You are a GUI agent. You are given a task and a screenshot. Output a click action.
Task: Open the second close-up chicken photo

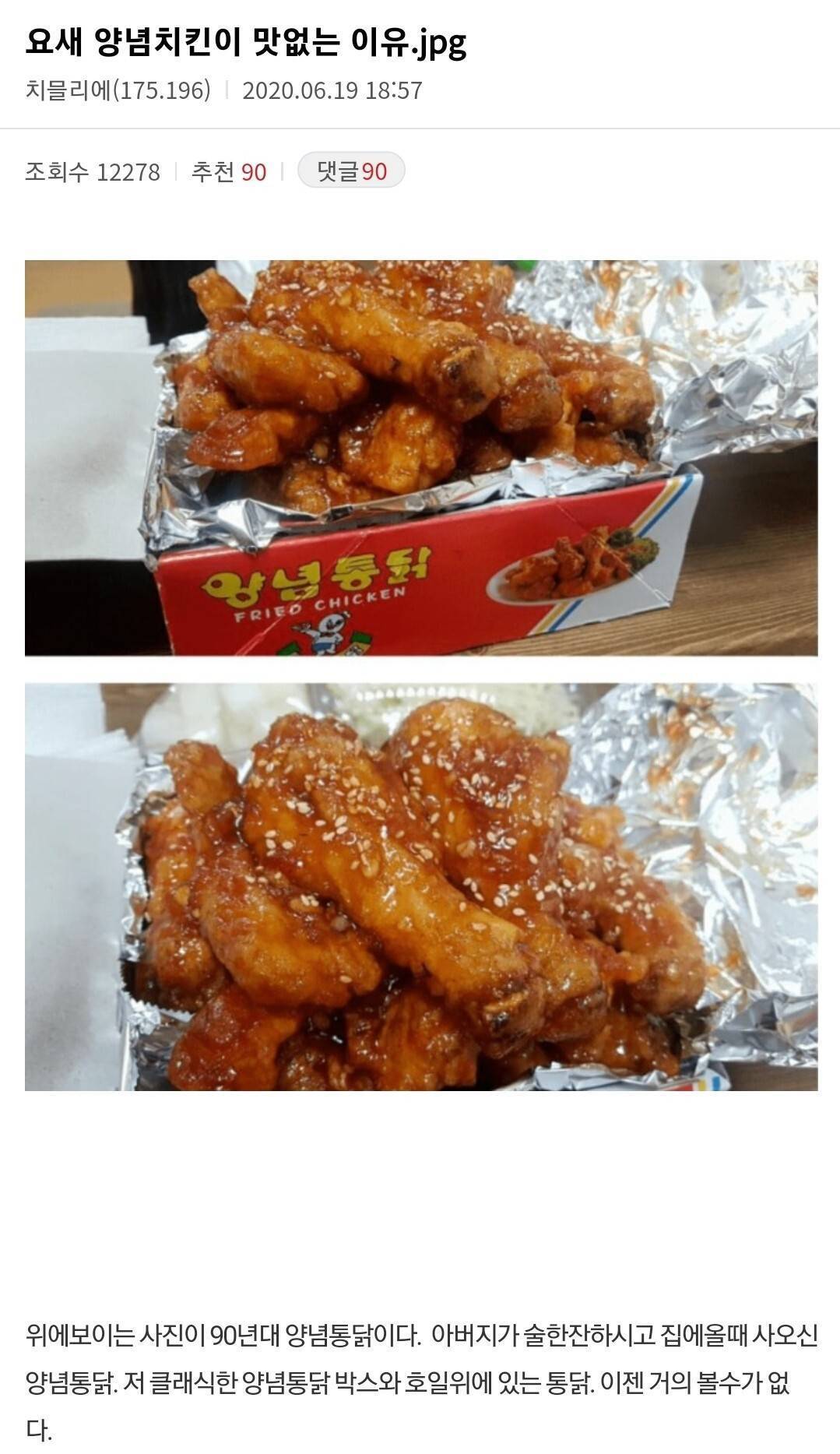pos(421,886)
